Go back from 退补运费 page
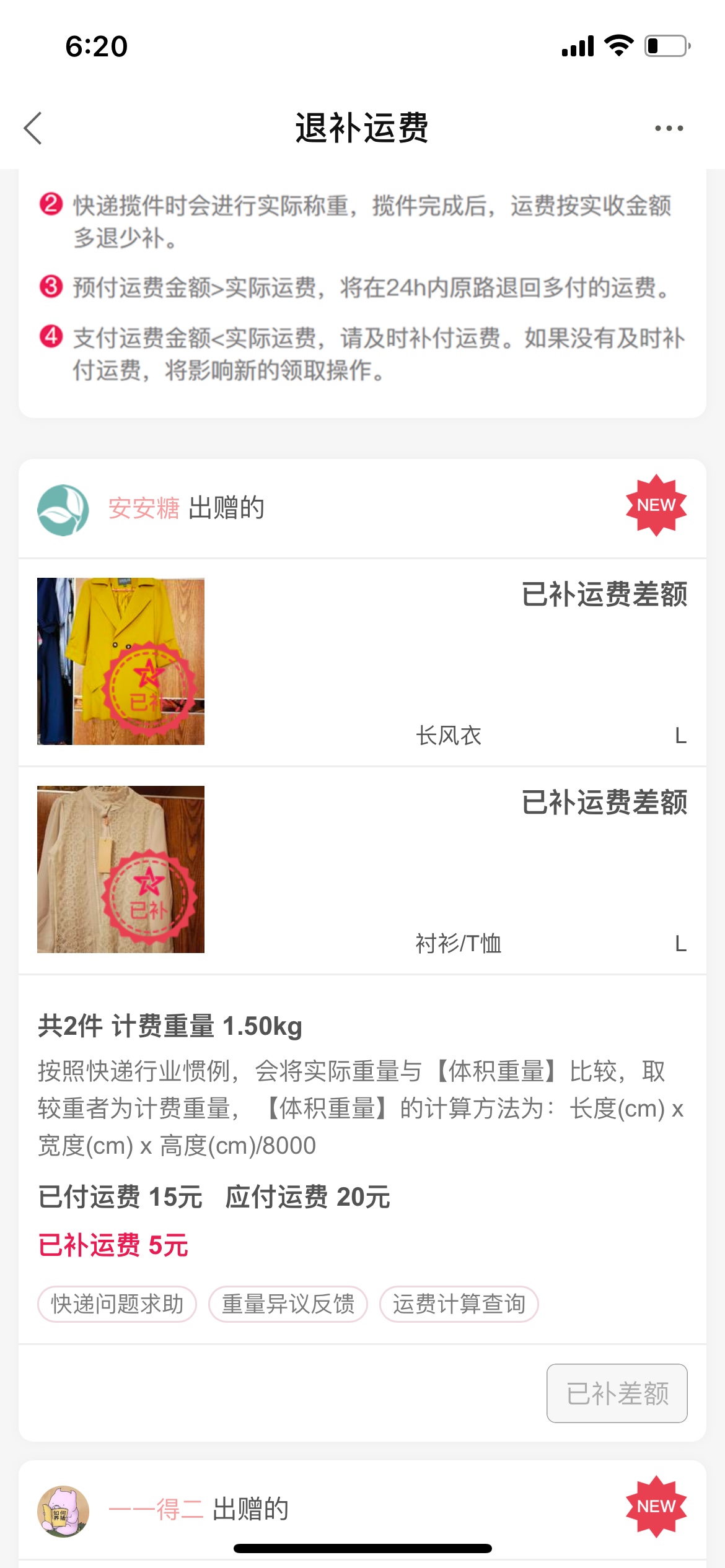 pyautogui.click(x=33, y=128)
